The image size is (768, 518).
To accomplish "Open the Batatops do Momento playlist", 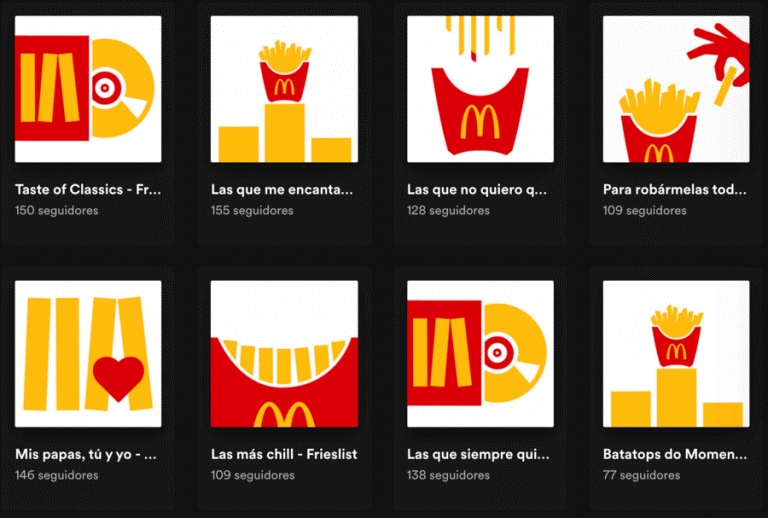I will [676, 354].
